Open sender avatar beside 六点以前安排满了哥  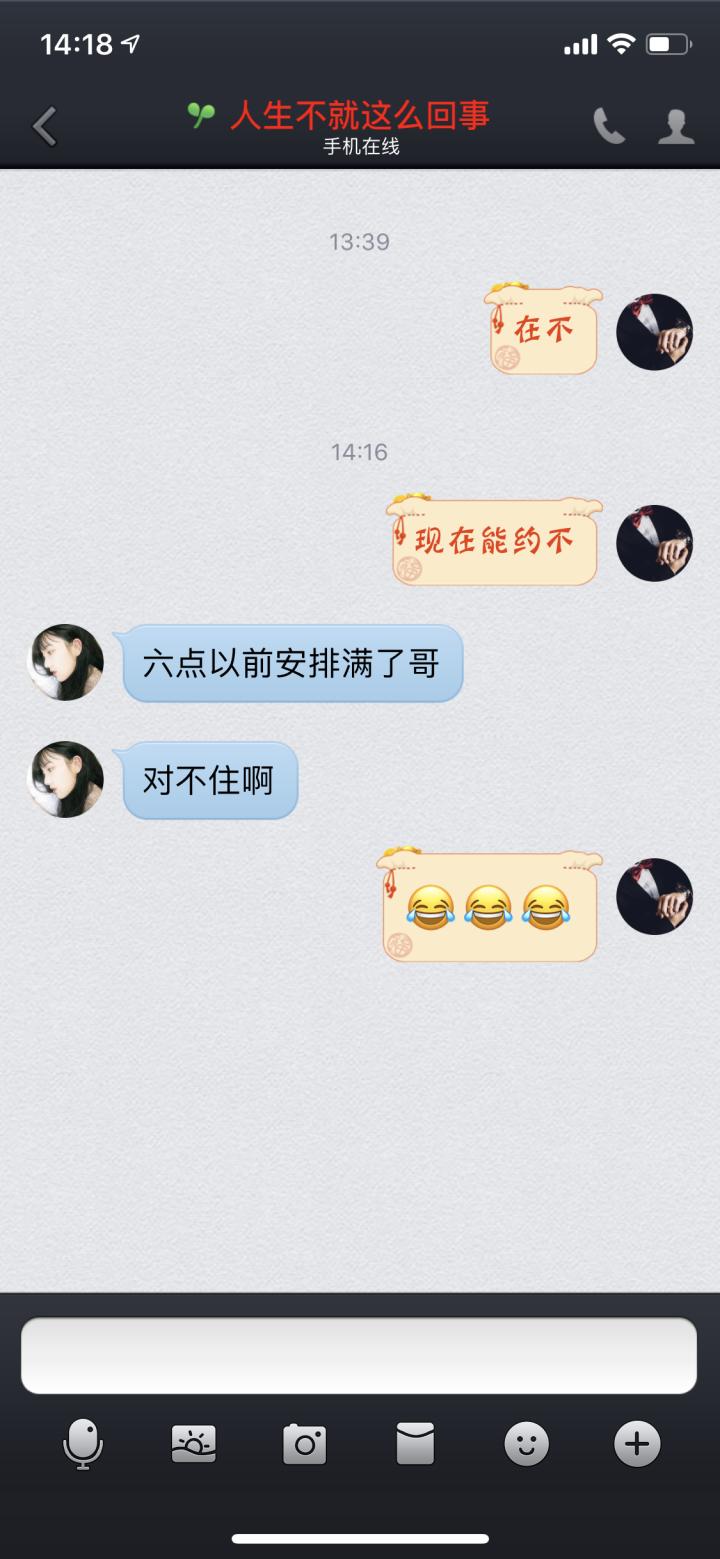(x=65, y=662)
